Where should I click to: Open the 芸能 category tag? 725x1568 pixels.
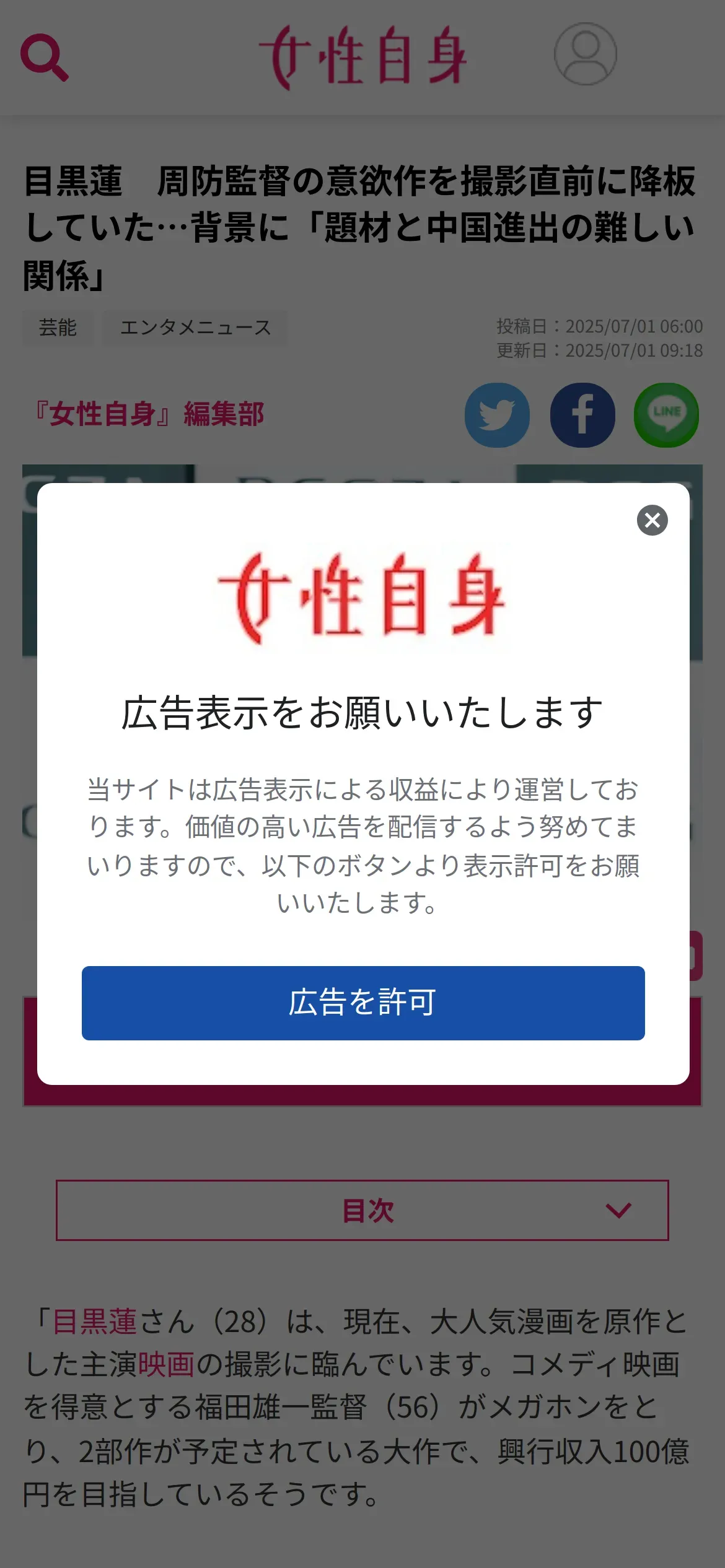[x=58, y=328]
